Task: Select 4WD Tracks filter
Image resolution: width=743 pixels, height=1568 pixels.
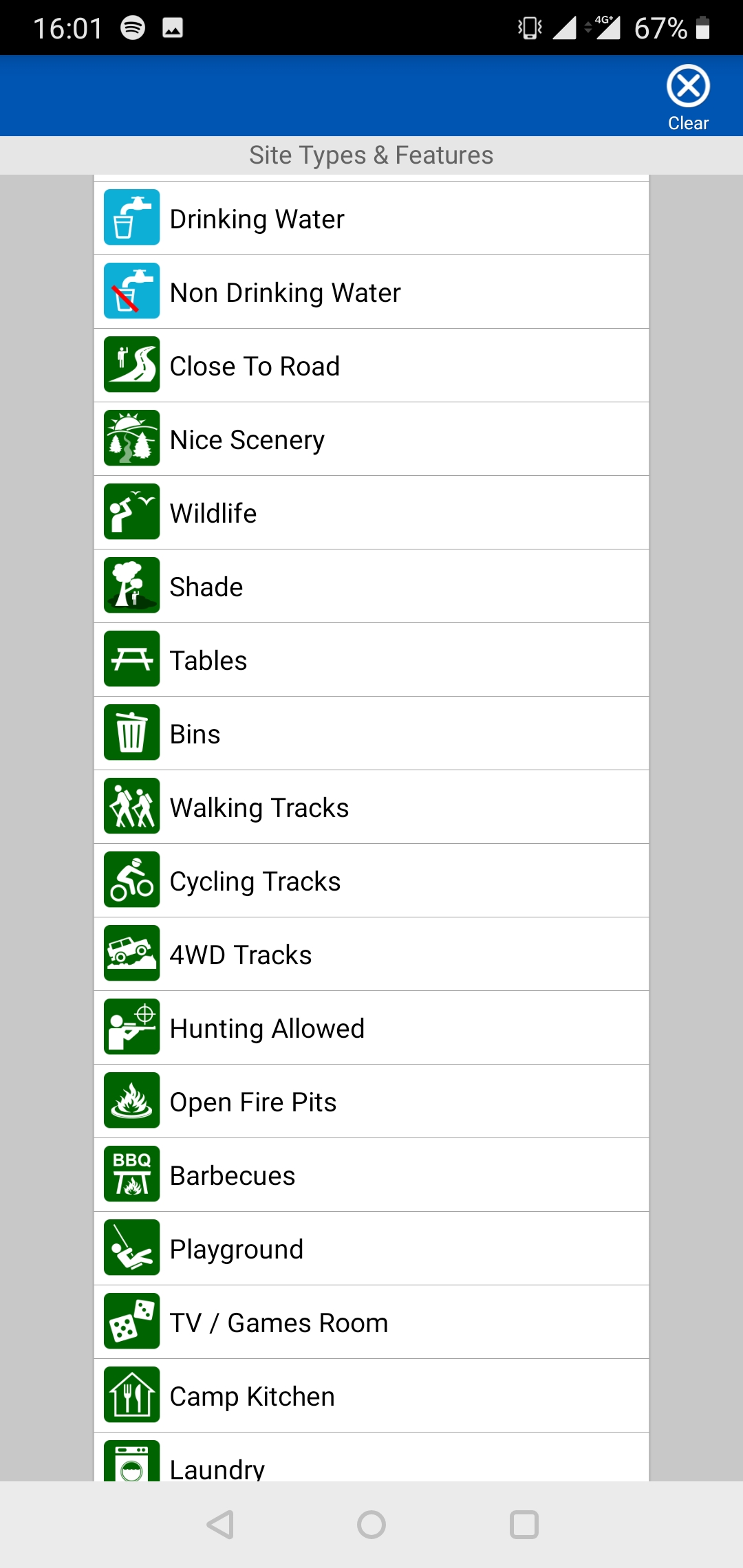Action: 371,955
